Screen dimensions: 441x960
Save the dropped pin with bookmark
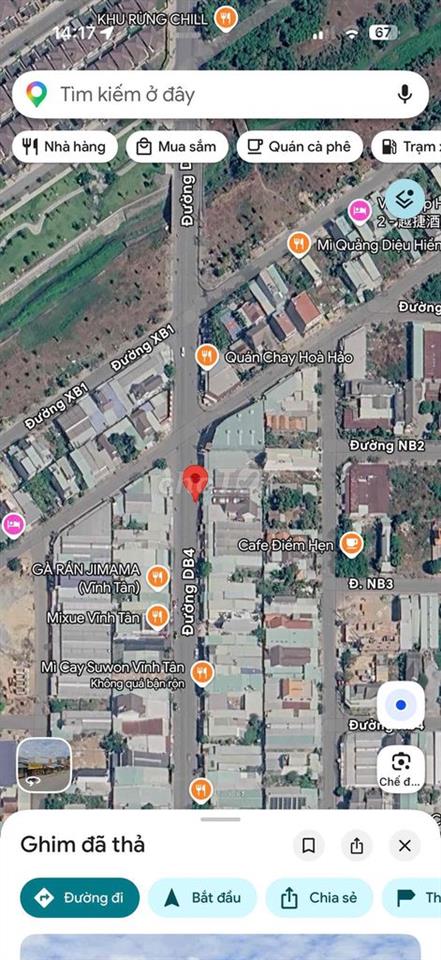click(x=309, y=846)
